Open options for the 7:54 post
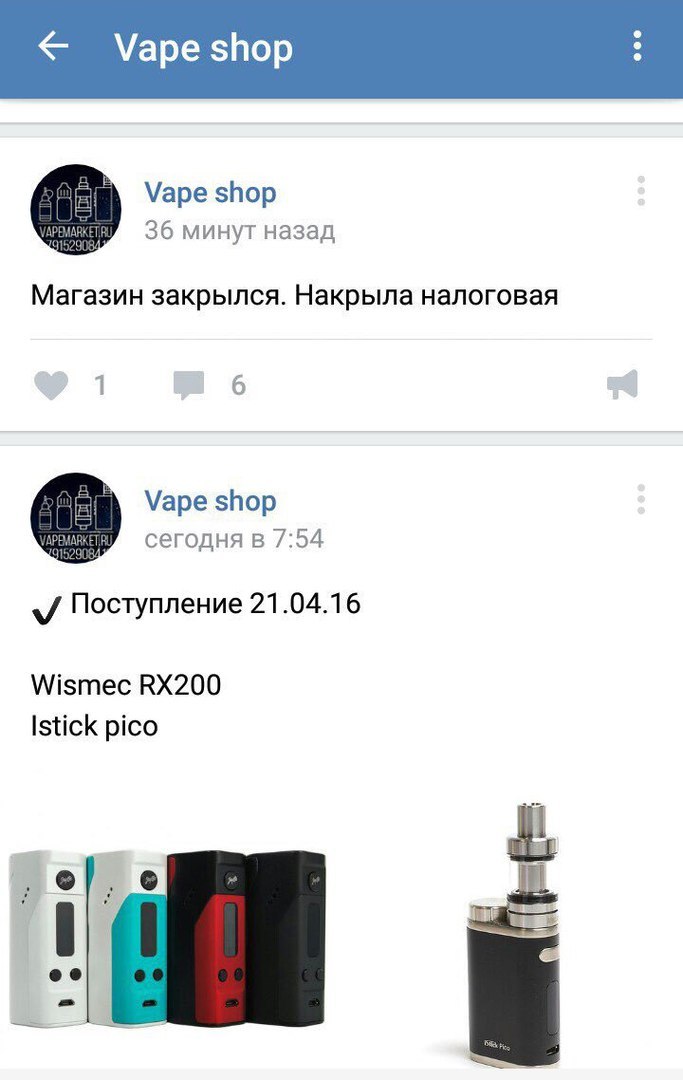The width and height of the screenshot is (683, 1080). pyautogui.click(x=640, y=499)
